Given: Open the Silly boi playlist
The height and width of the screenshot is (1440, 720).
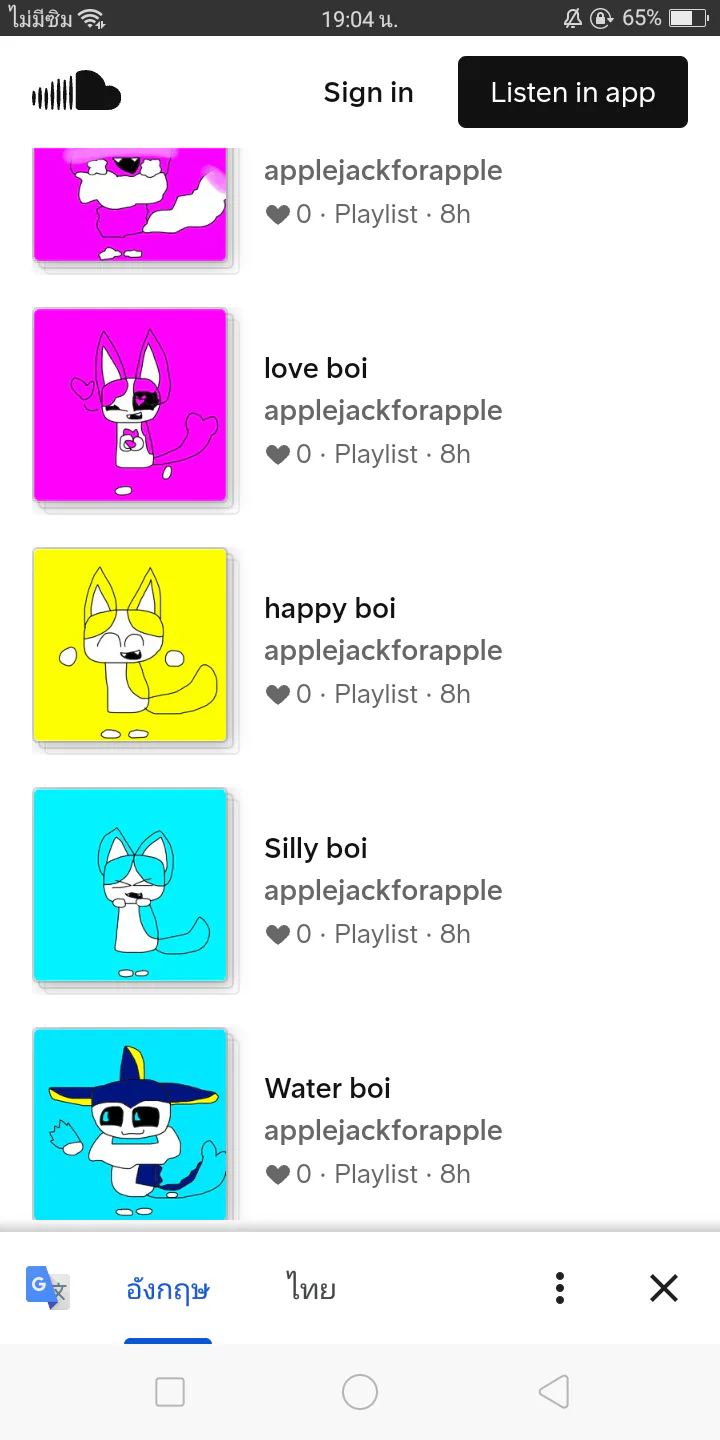Looking at the screenshot, I should click(316, 848).
